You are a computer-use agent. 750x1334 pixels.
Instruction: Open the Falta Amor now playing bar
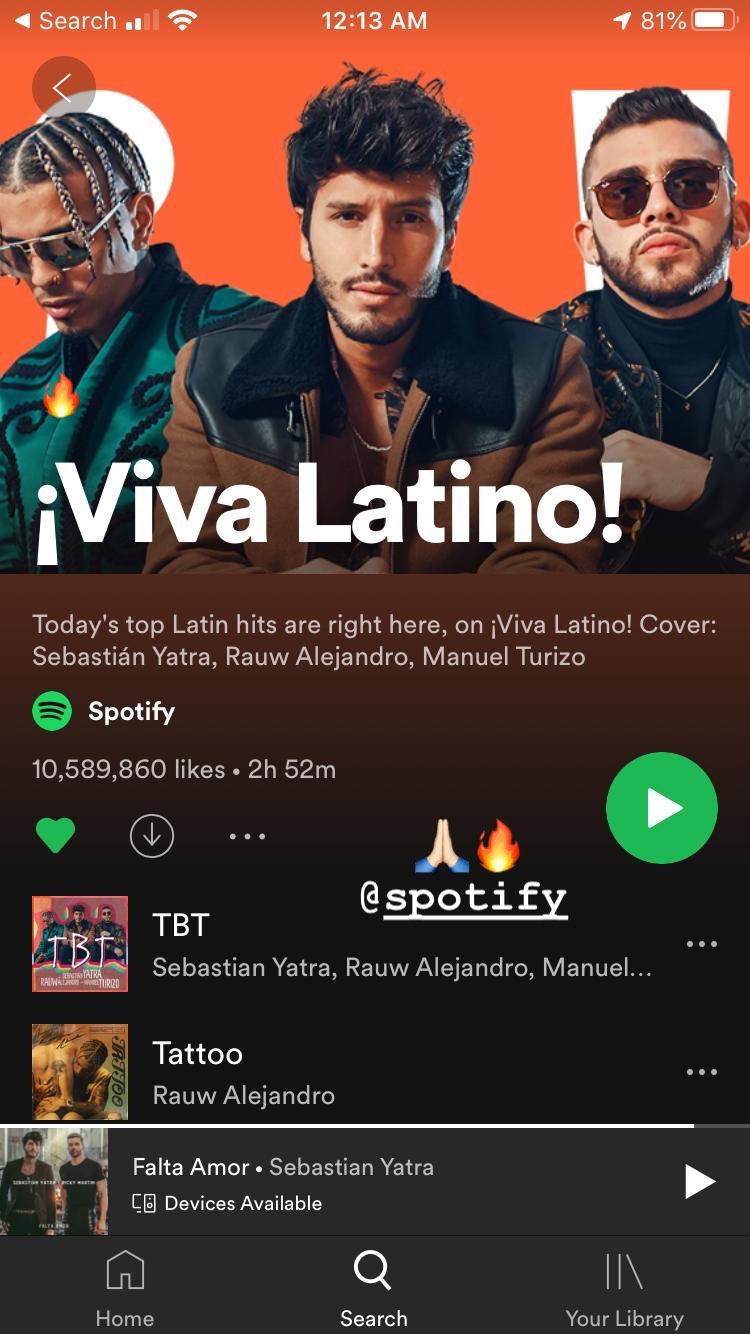click(x=380, y=1167)
